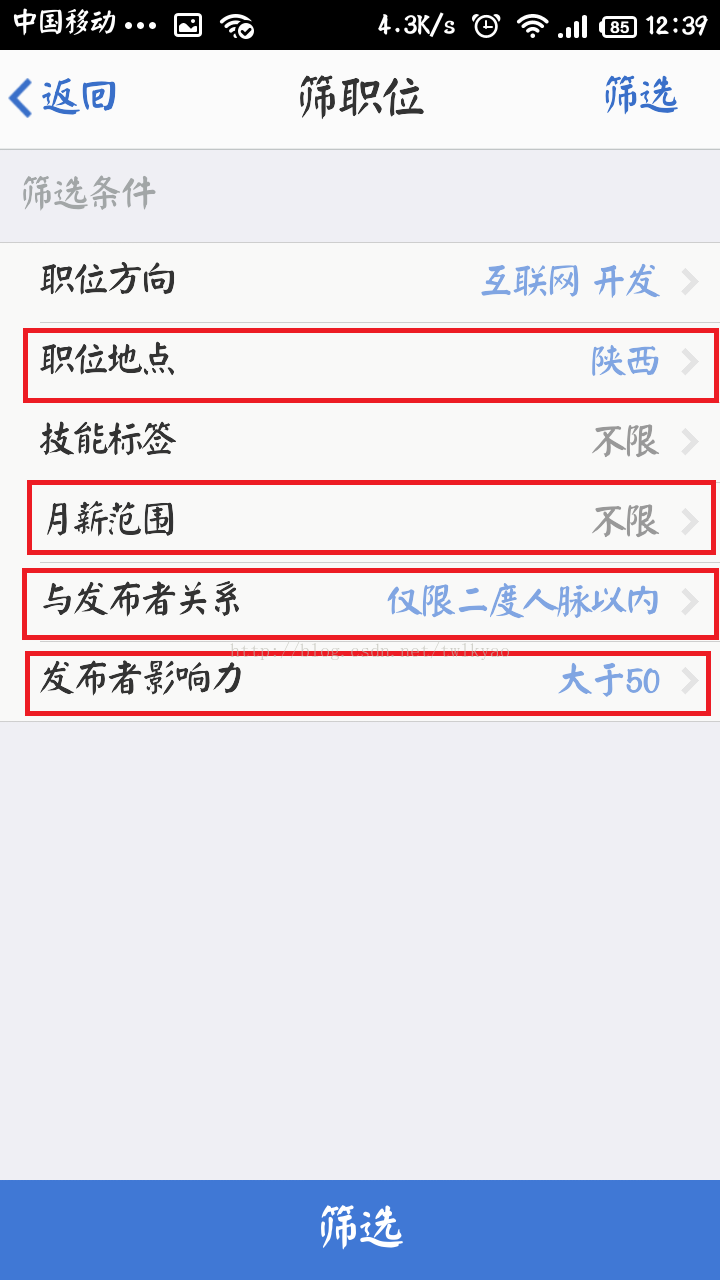Image resolution: width=720 pixels, height=1280 pixels.
Task: Apply filters with the bottom blue 筛选 button
Action: (x=360, y=1229)
